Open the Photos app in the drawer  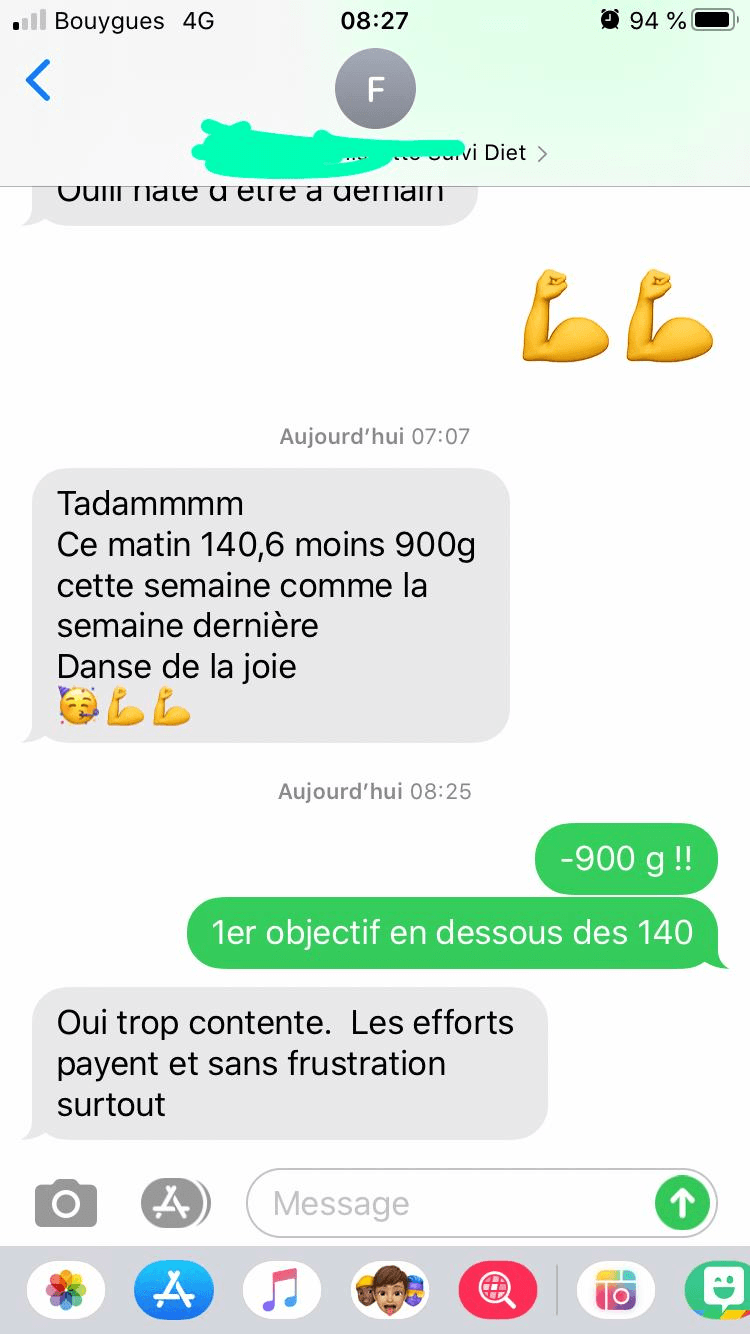pos(66,1290)
